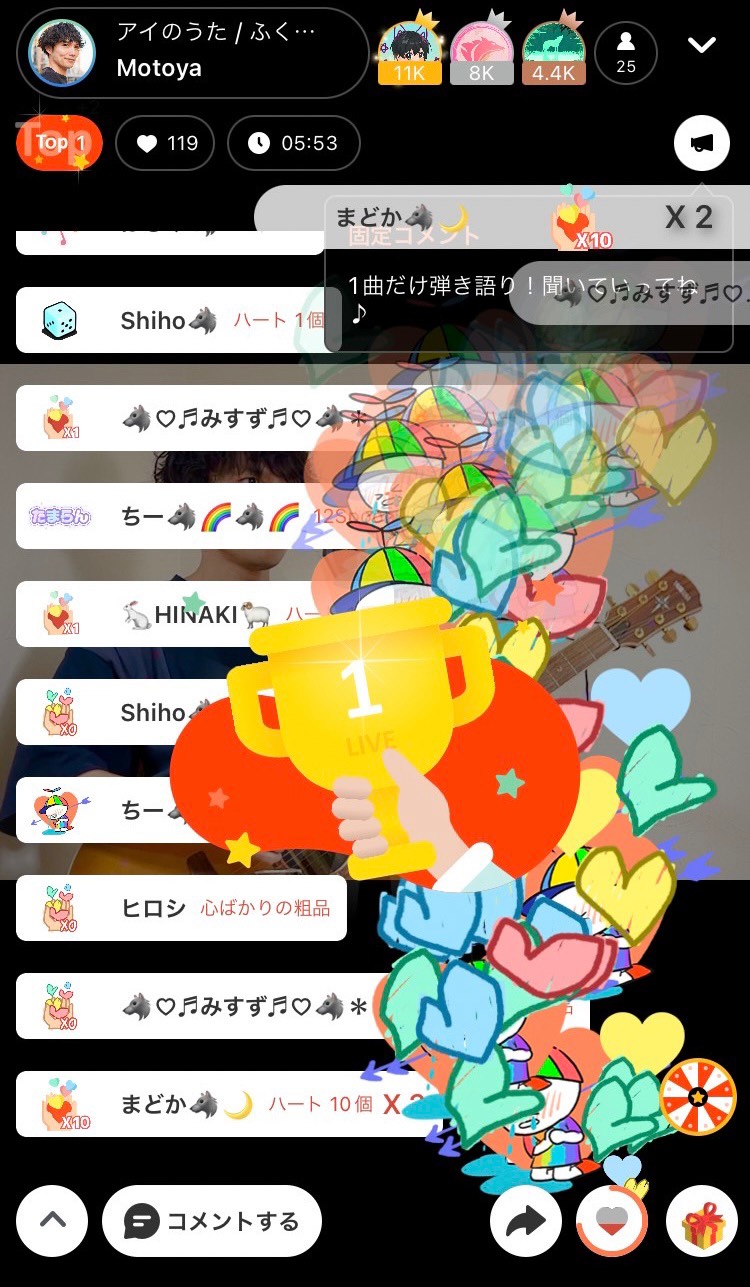The image size is (750, 1287).
Task: Open ヒロシ's comment row
Action: (x=180, y=908)
